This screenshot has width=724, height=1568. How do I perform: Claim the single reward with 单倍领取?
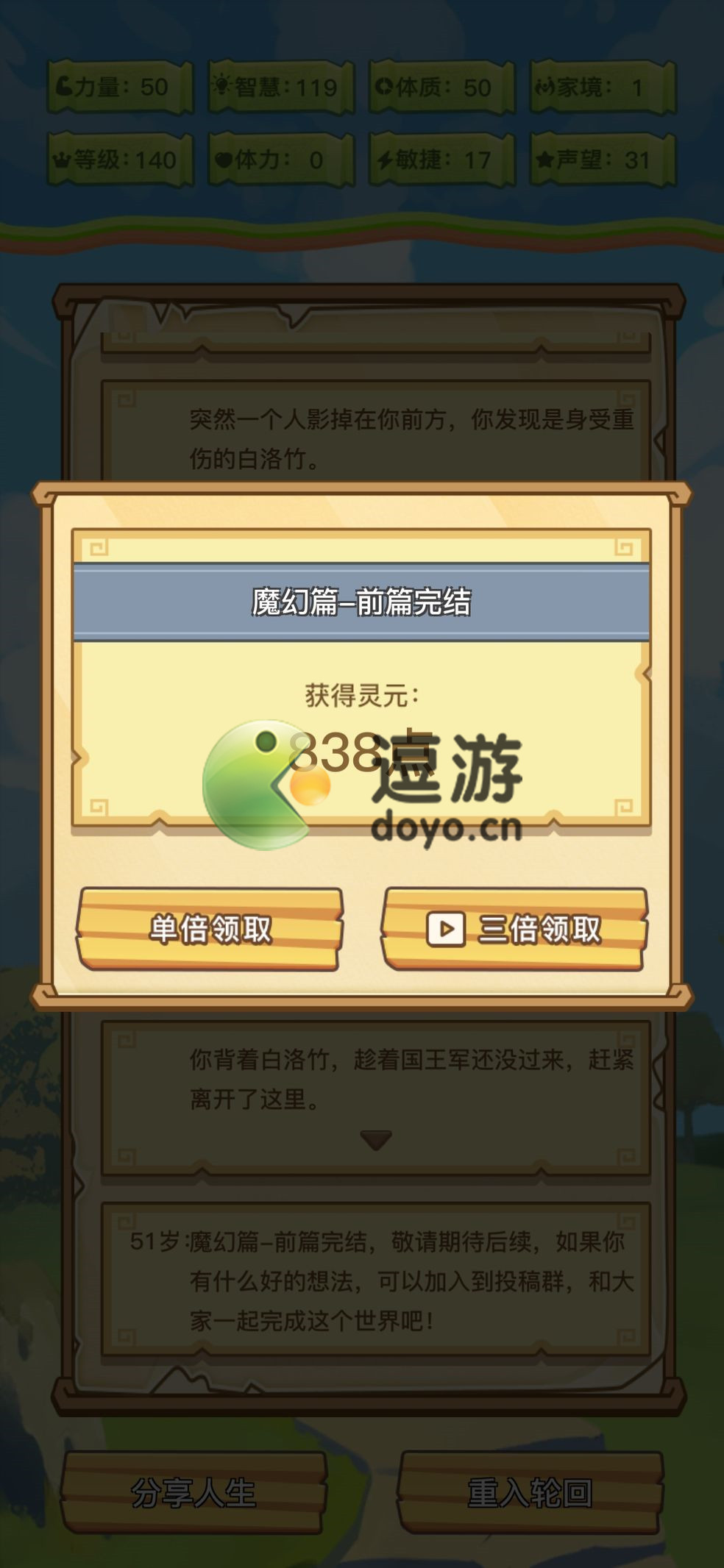210,929
